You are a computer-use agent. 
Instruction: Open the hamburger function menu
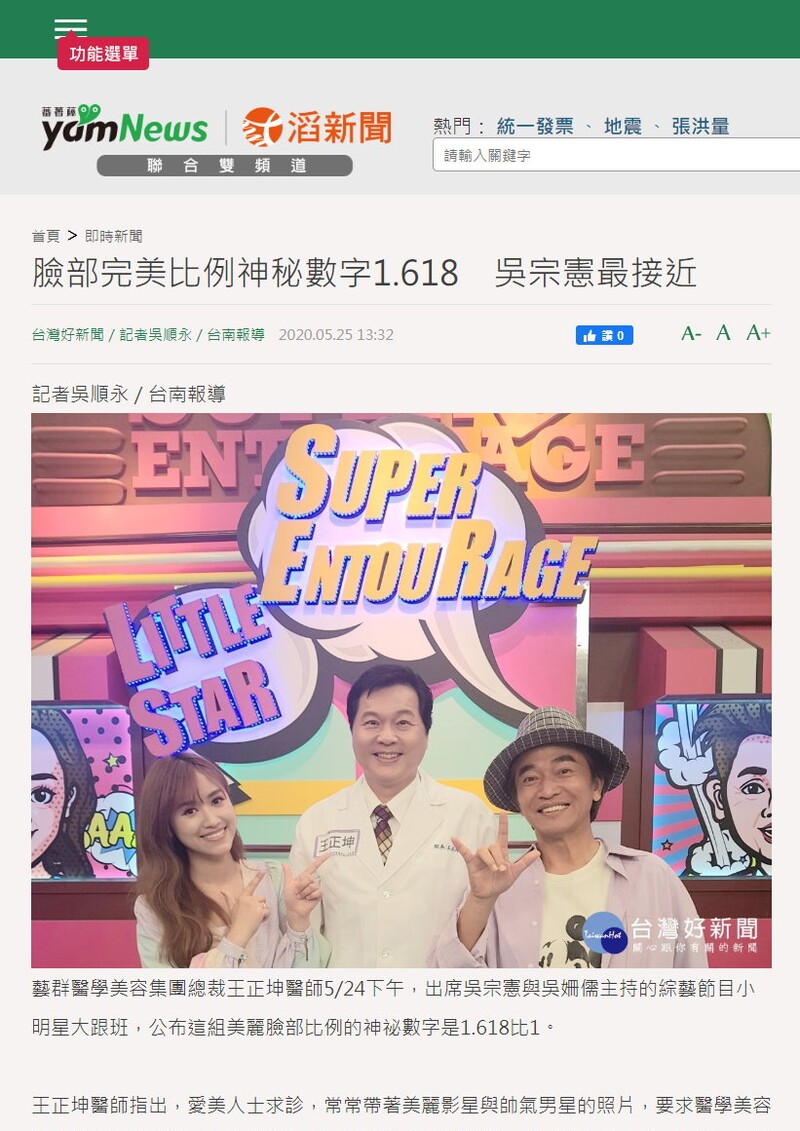[x=71, y=29]
